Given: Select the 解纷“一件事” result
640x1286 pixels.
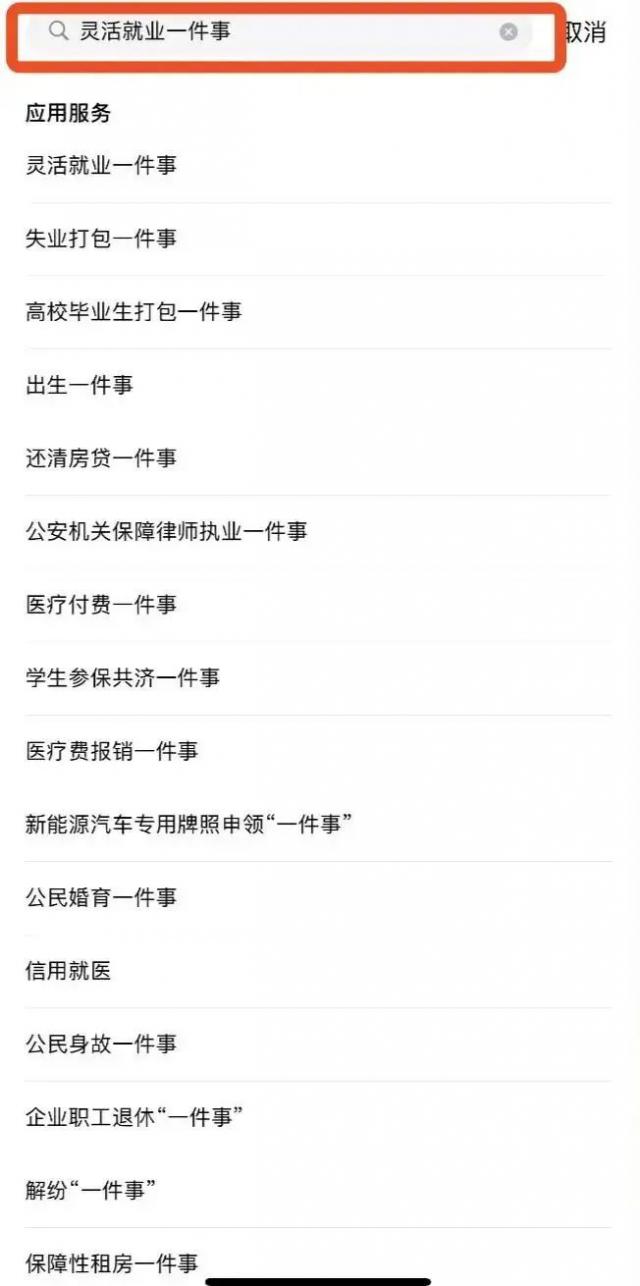Looking at the screenshot, I should 92,1190.
